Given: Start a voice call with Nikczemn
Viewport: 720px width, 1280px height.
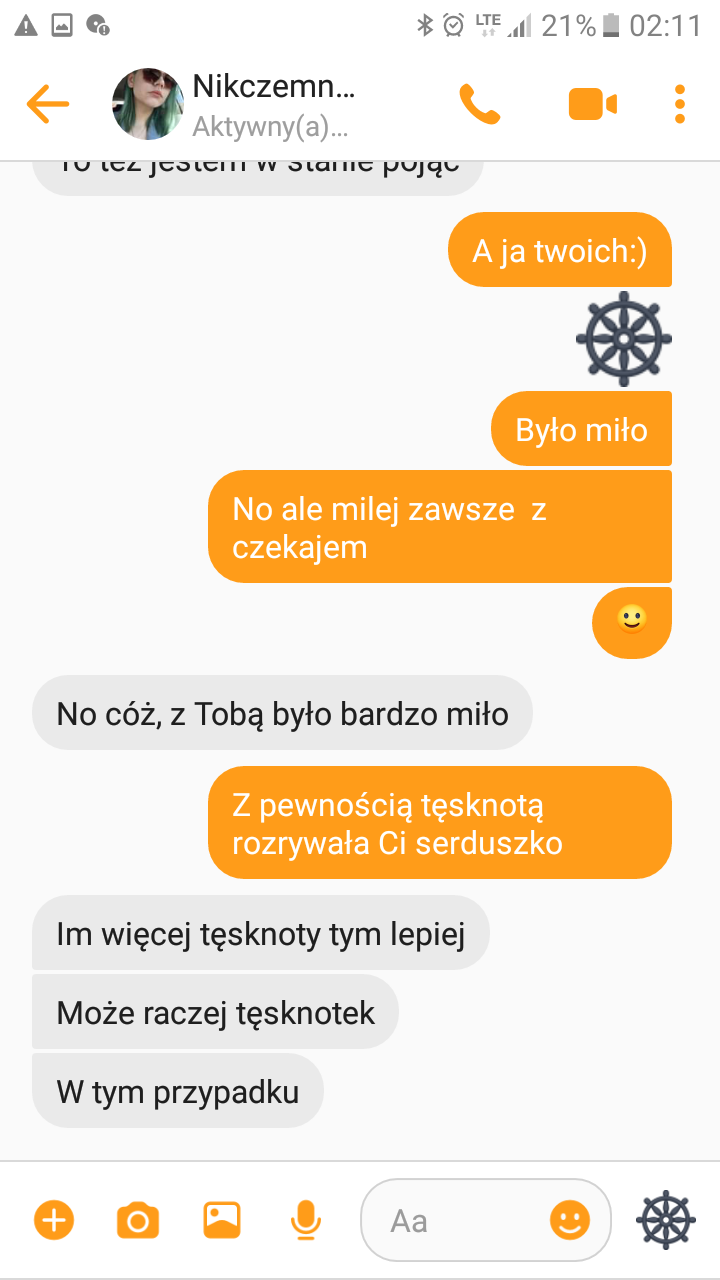Looking at the screenshot, I should point(479,104).
